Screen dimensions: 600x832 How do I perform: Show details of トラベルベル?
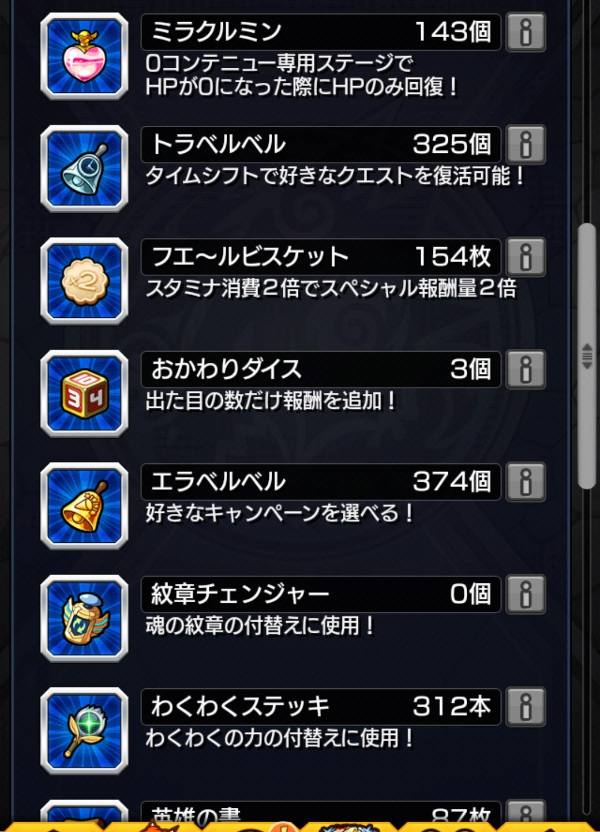[525, 144]
